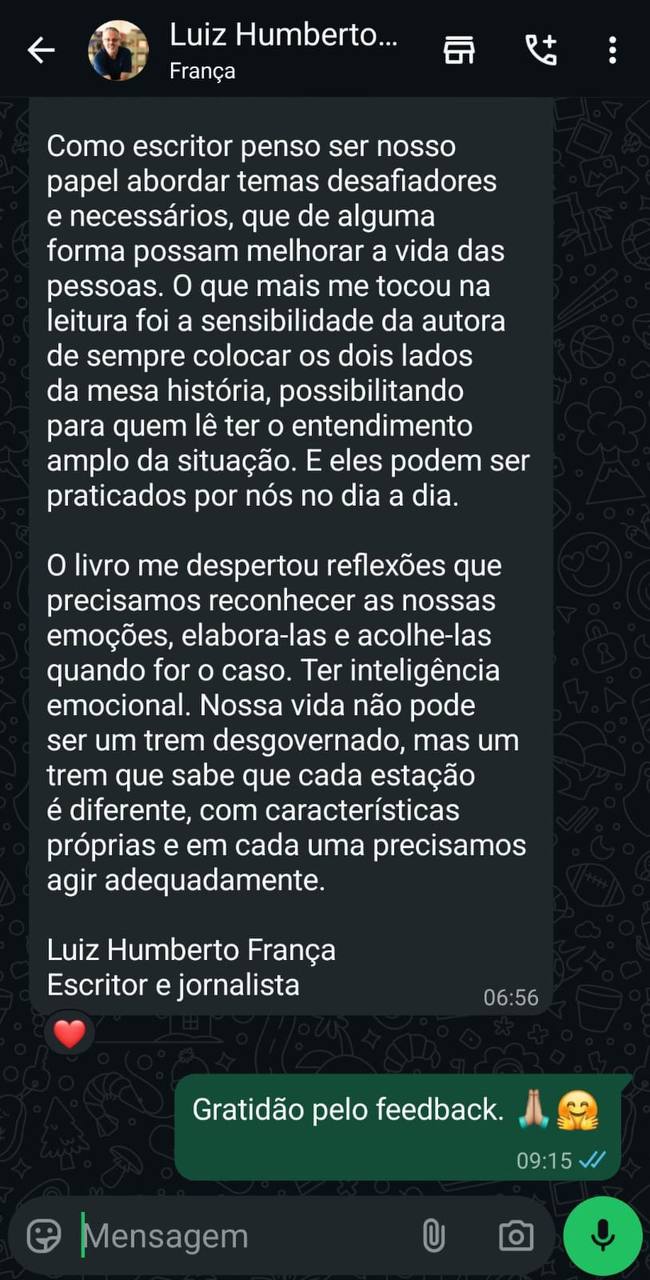This screenshot has height=1280, width=650.
Task: Open Luiz Humberto's profile photo
Action: (x=117, y=50)
